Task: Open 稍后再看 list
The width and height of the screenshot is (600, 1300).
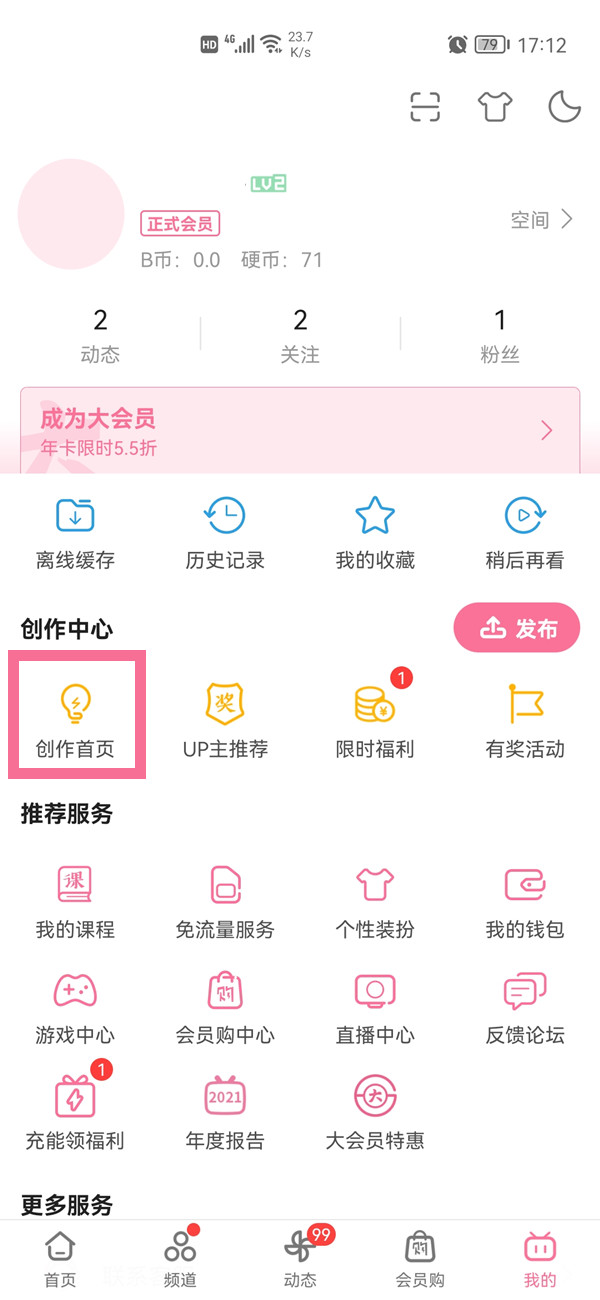Action: [525, 533]
